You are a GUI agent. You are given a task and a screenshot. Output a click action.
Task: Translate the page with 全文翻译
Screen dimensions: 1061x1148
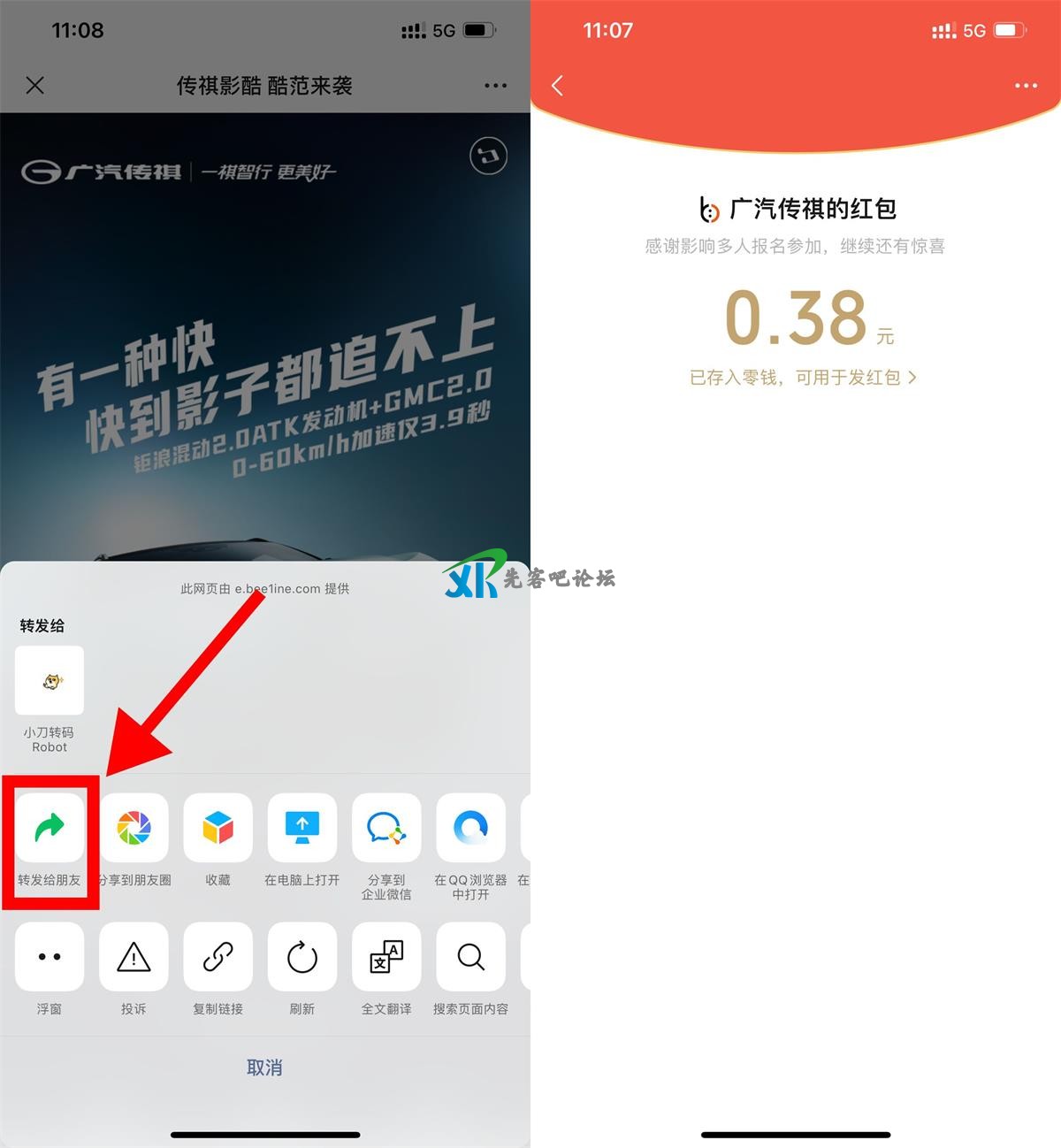coord(386,957)
